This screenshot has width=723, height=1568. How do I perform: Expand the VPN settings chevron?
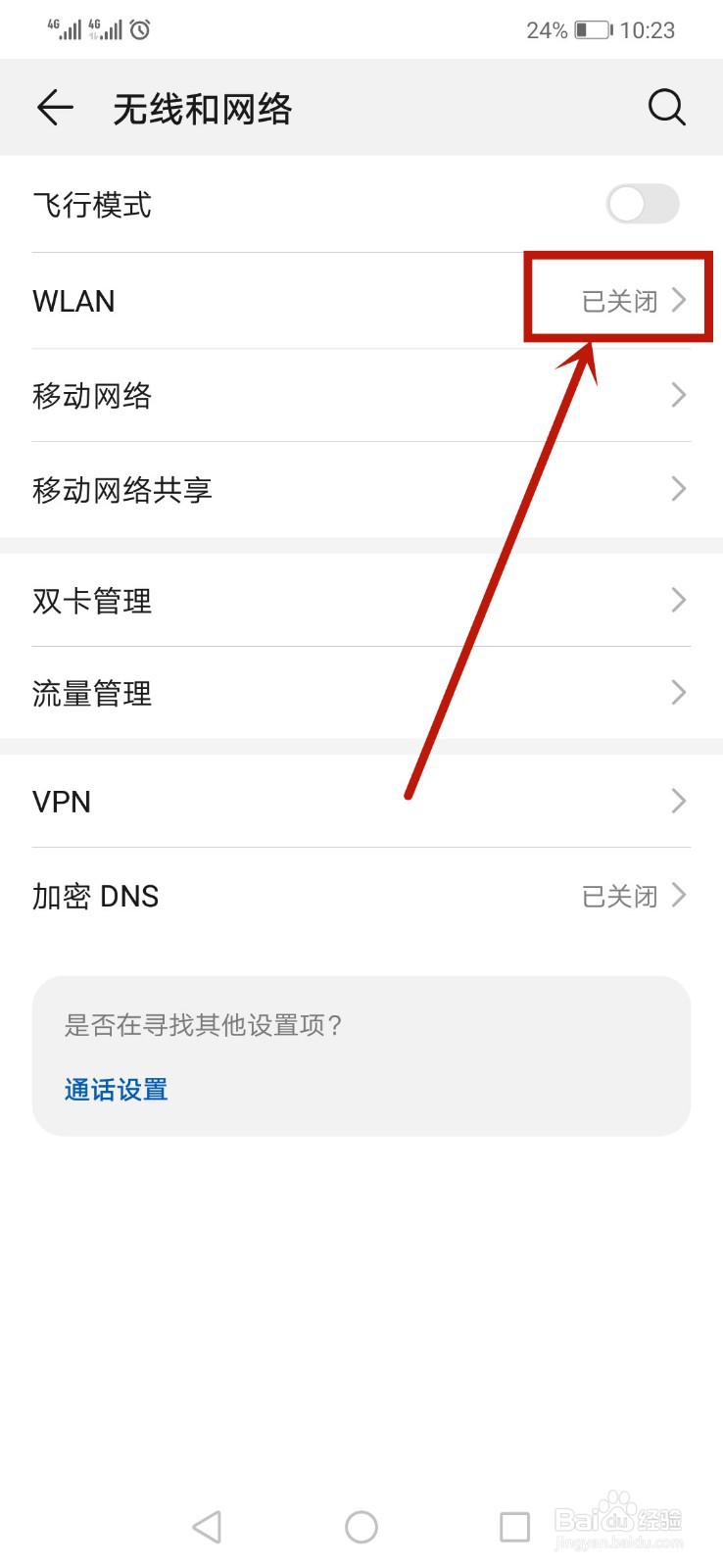(x=677, y=801)
